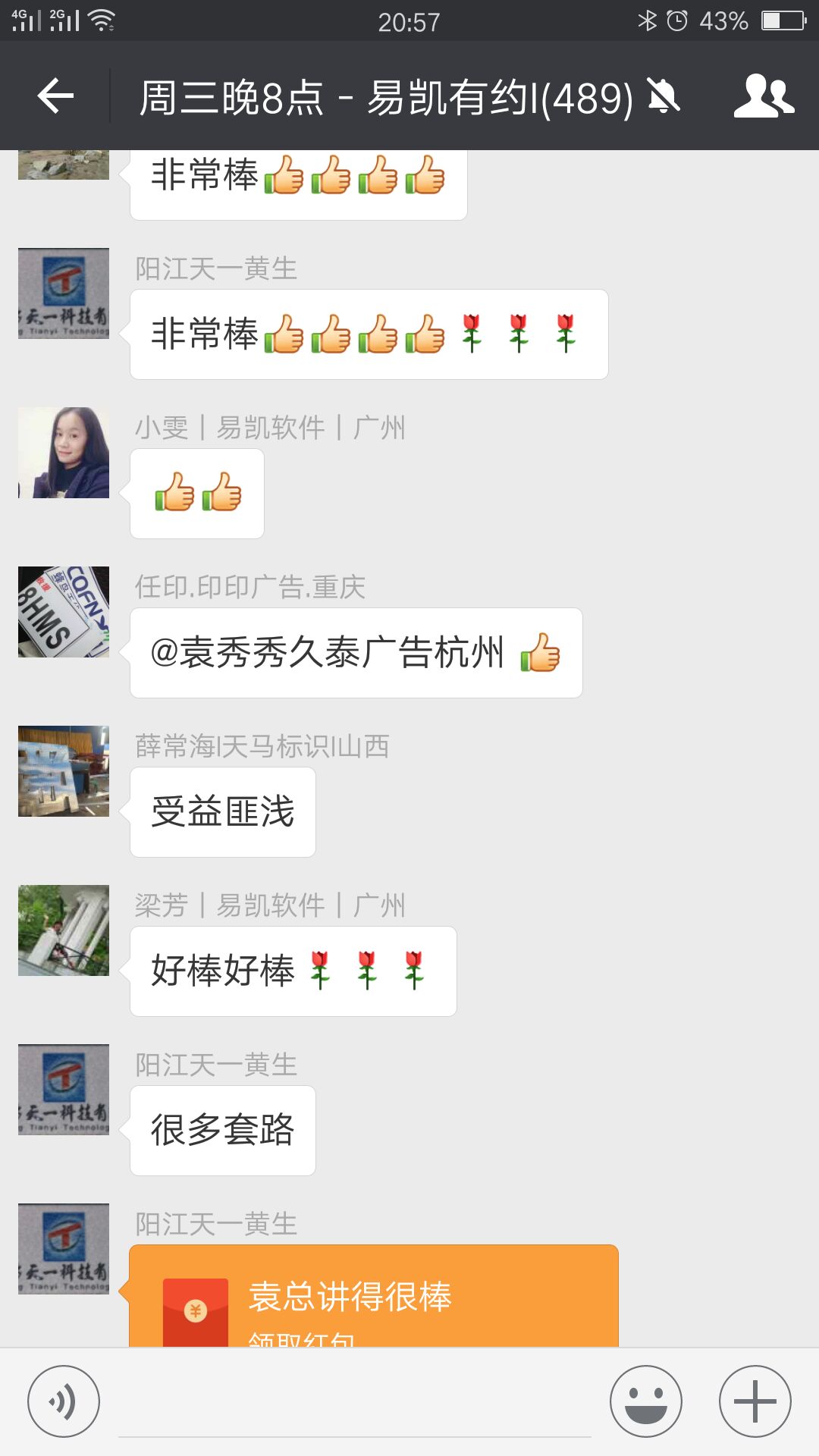Viewport: 819px width, 1456px height.
Task: Tap the group title 周三晚8点-易凯有约
Action: coord(387,97)
